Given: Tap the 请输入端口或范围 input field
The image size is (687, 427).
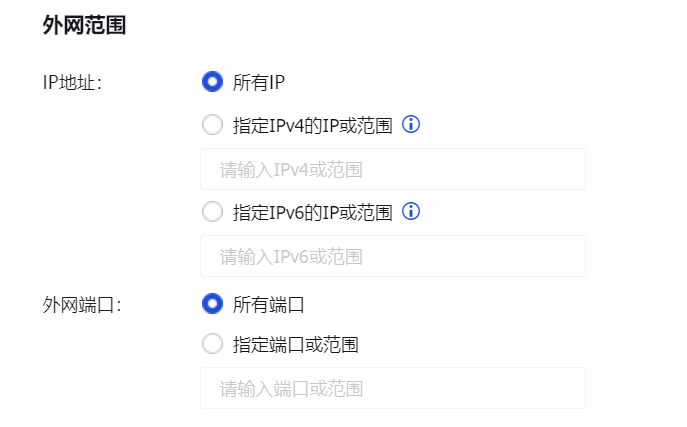Looking at the screenshot, I should (x=392, y=388).
